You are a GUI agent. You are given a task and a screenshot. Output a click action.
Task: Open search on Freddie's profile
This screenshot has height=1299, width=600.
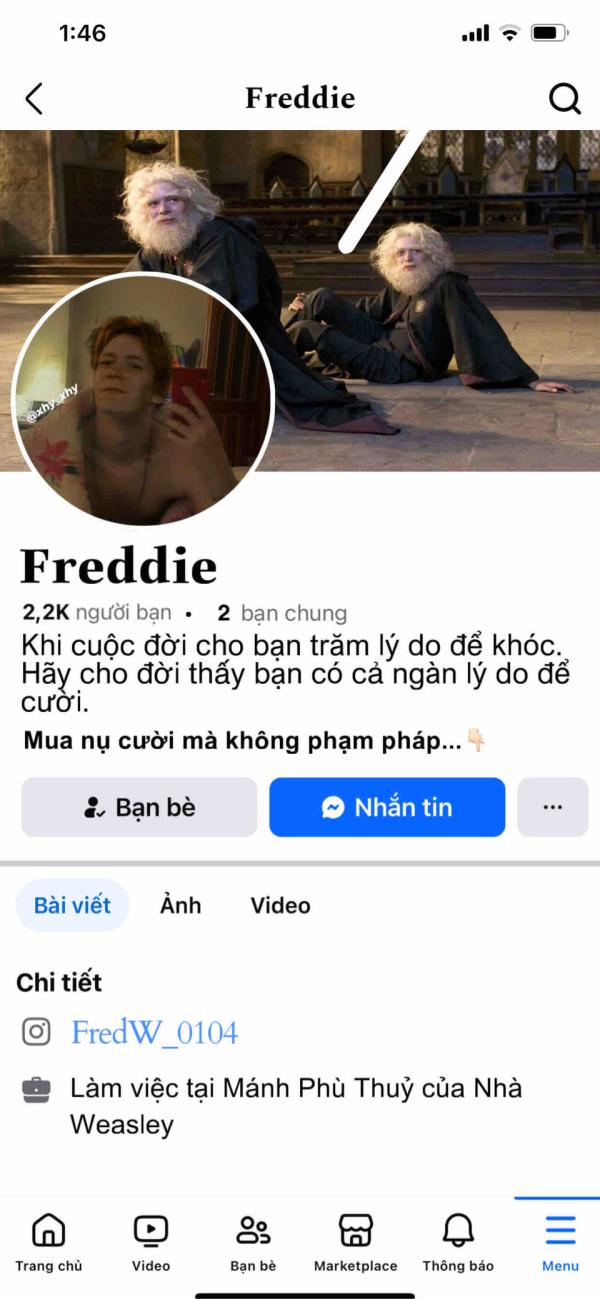point(565,98)
